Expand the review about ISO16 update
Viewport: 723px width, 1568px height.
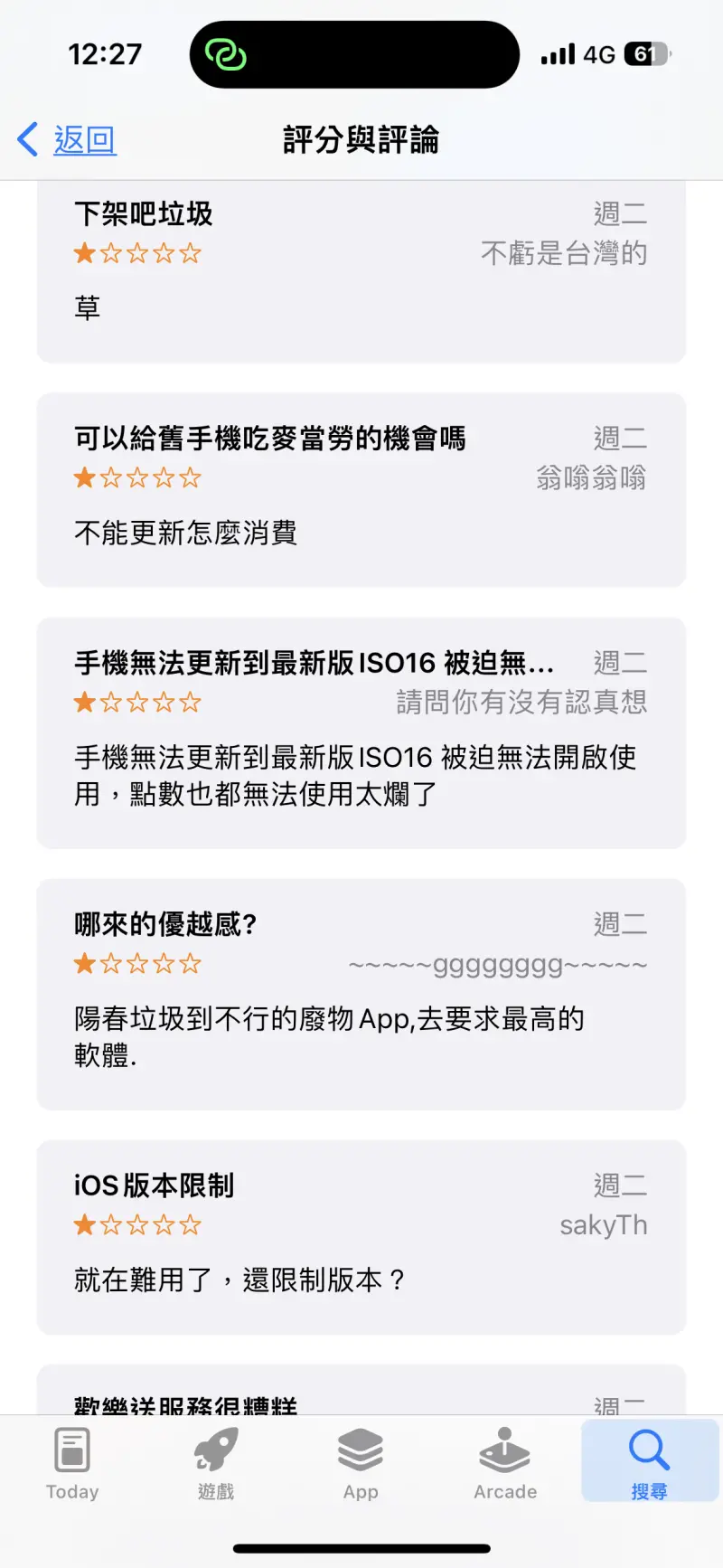tap(361, 732)
